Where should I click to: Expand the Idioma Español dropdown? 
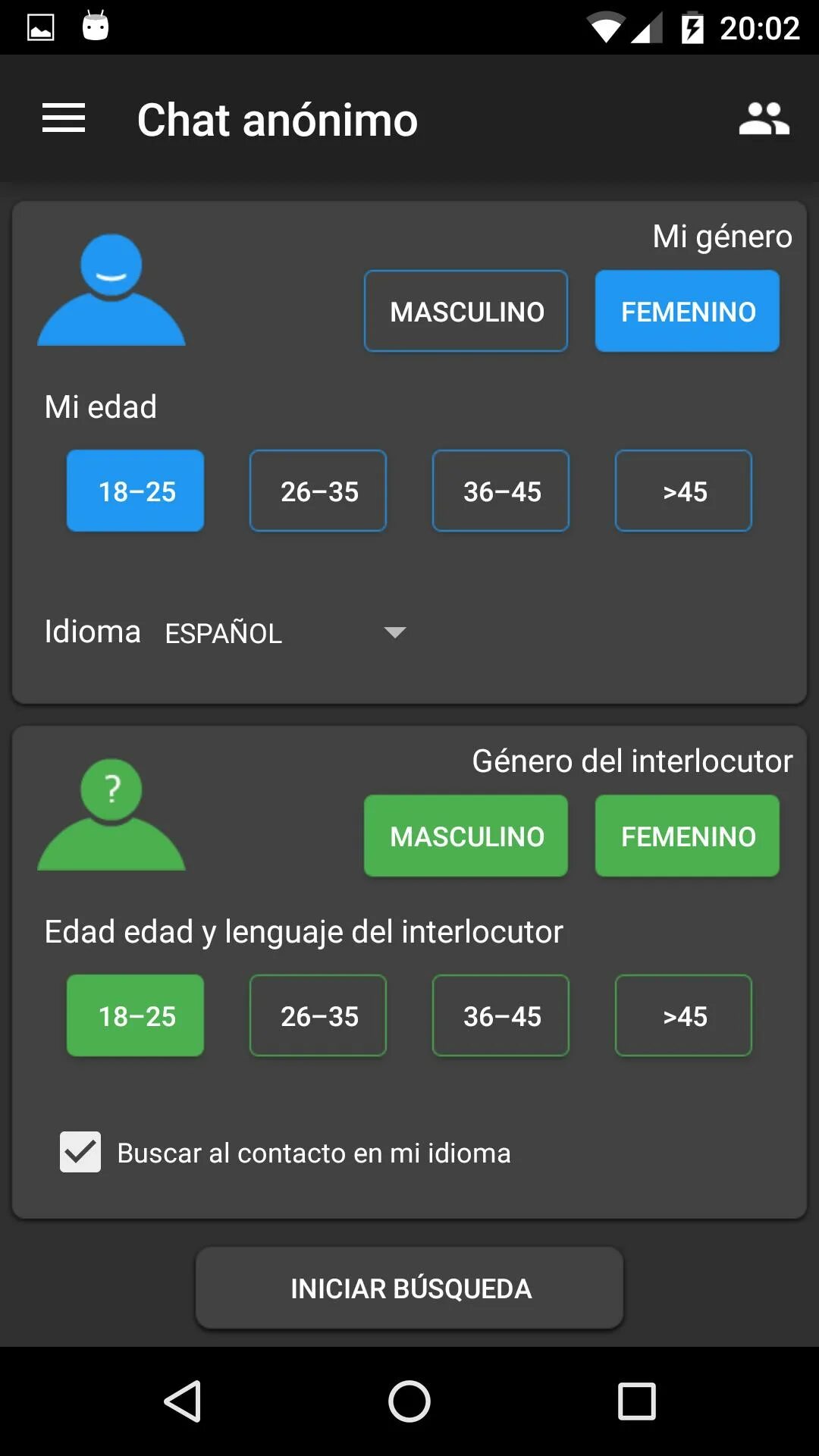pyautogui.click(x=287, y=632)
